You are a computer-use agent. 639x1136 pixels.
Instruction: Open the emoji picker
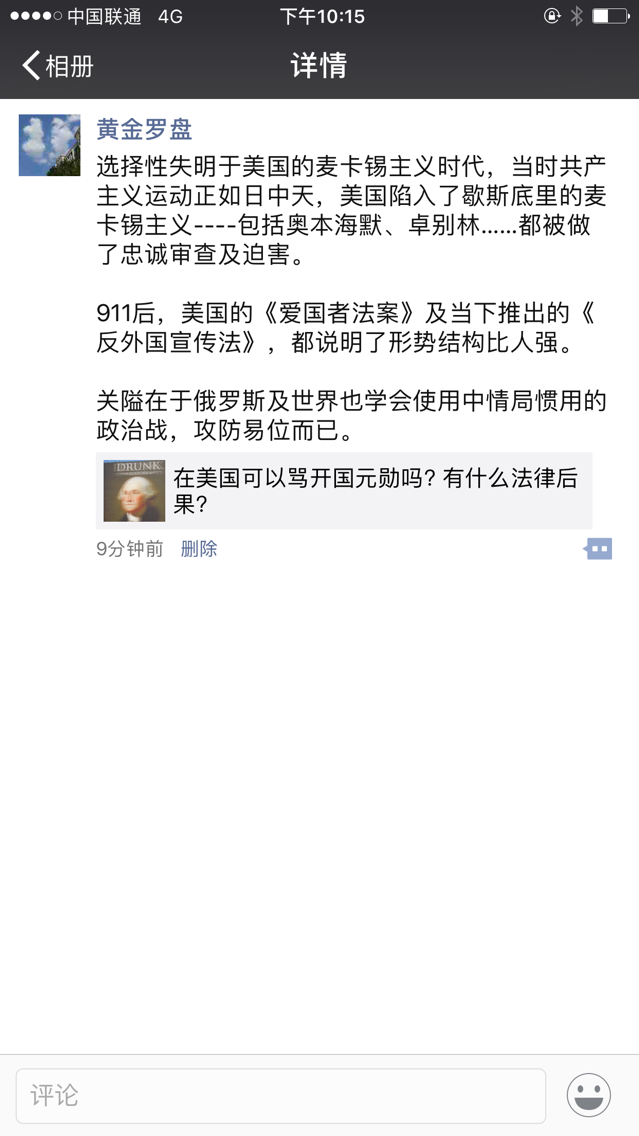[589, 1095]
